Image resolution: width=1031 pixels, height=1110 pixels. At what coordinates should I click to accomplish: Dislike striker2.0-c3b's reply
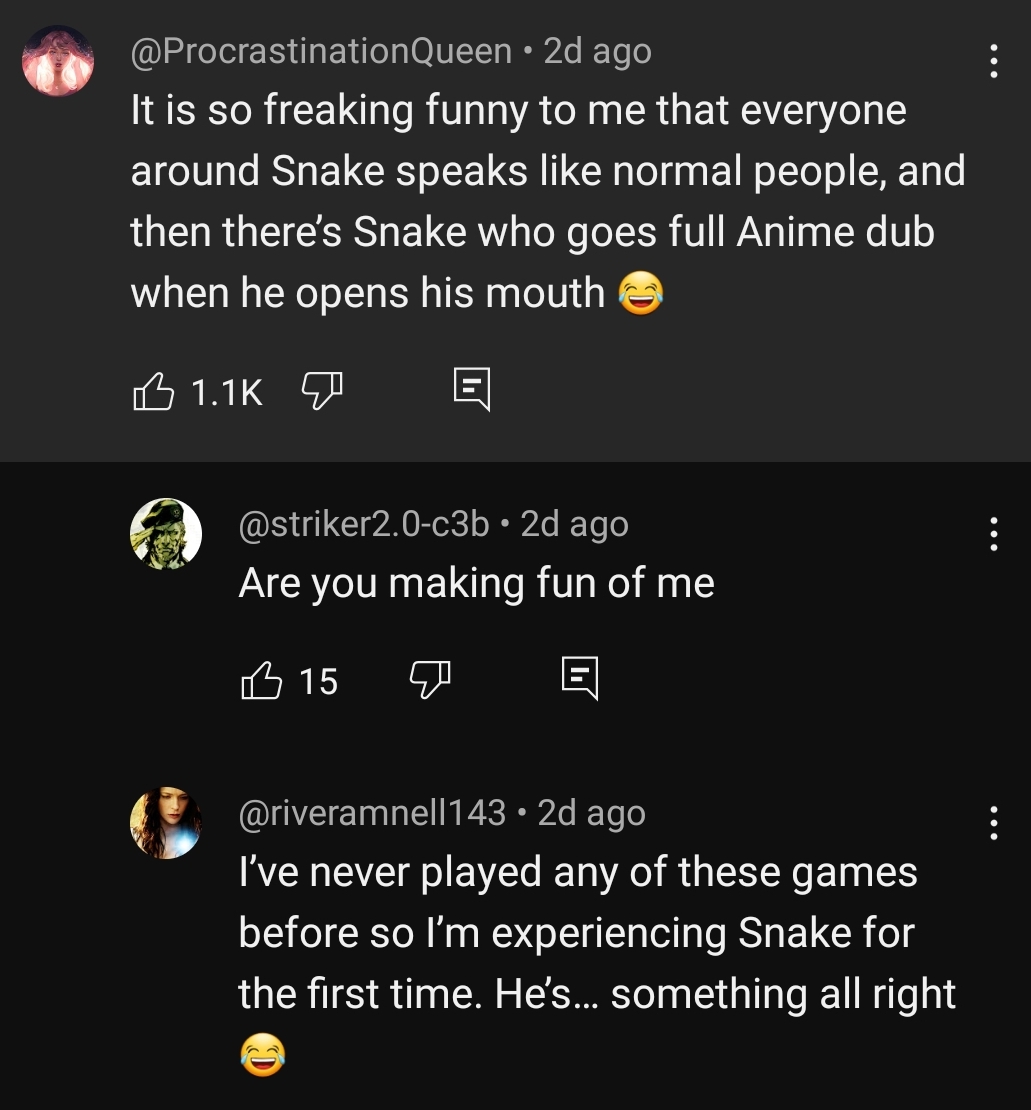click(x=430, y=680)
